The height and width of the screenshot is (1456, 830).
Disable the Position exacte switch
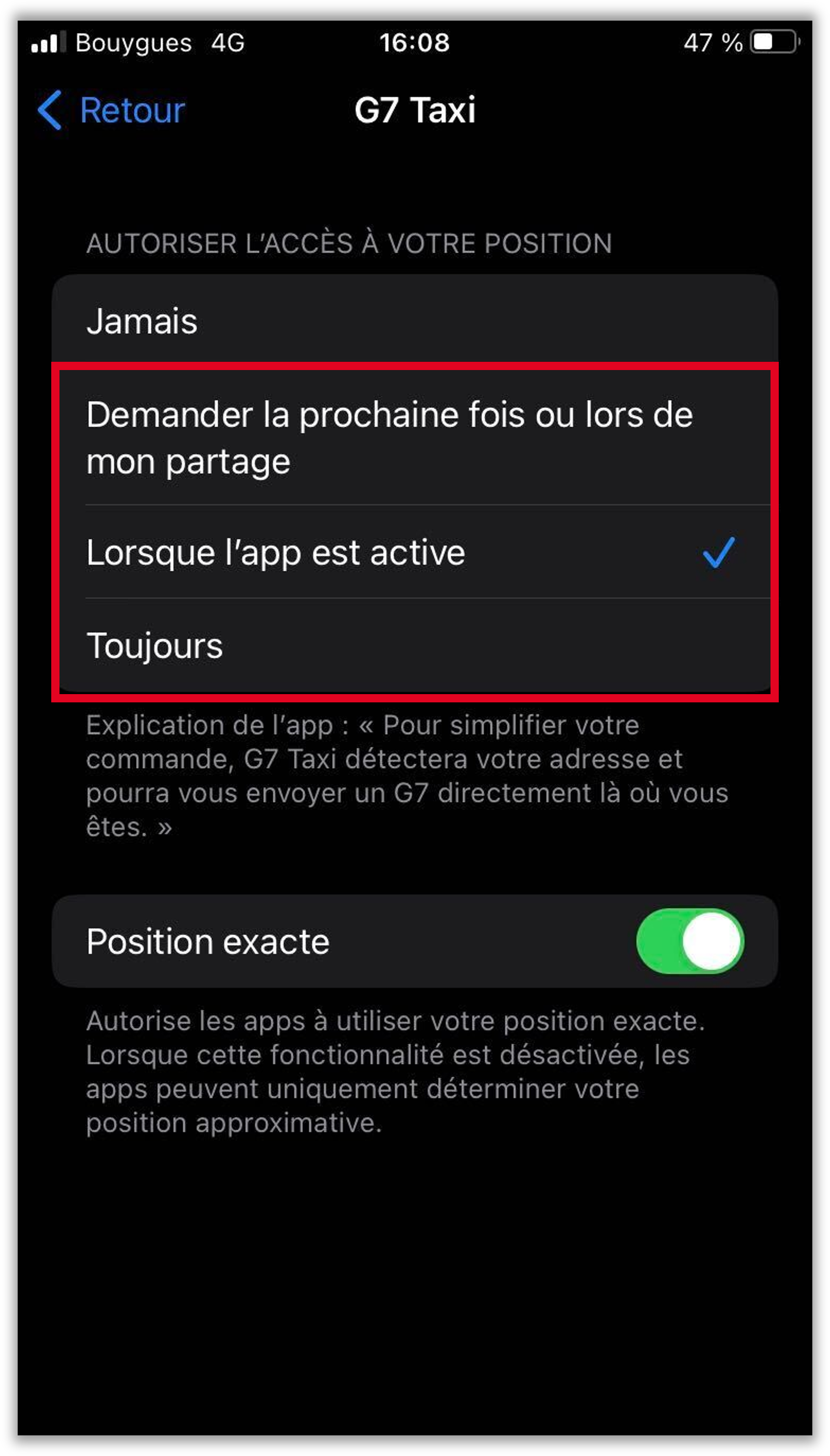[x=690, y=941]
